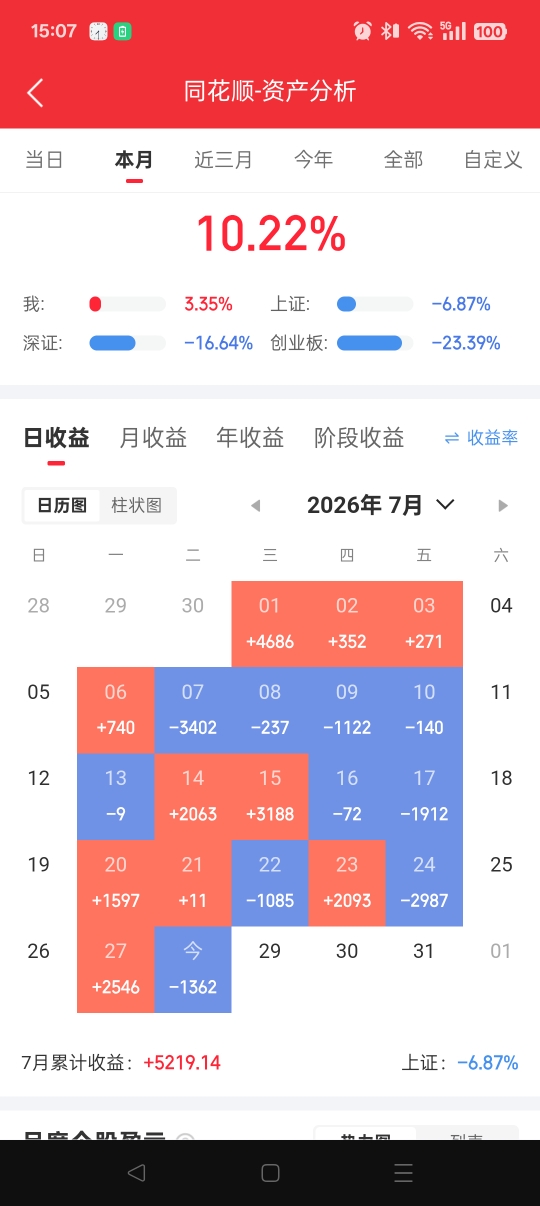Select the 日历图 view

[x=62, y=505]
